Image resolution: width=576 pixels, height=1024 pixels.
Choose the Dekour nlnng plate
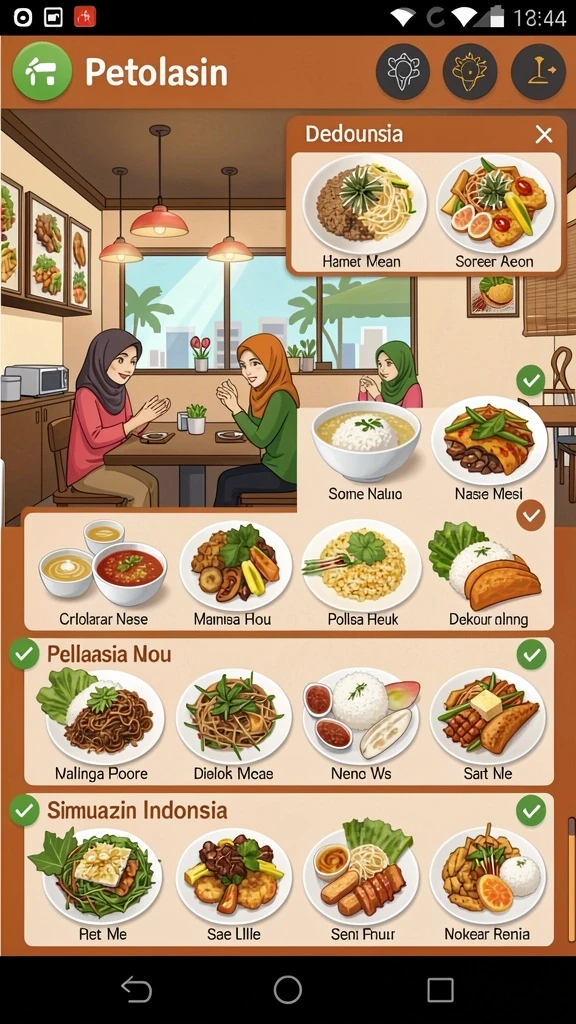point(488,573)
